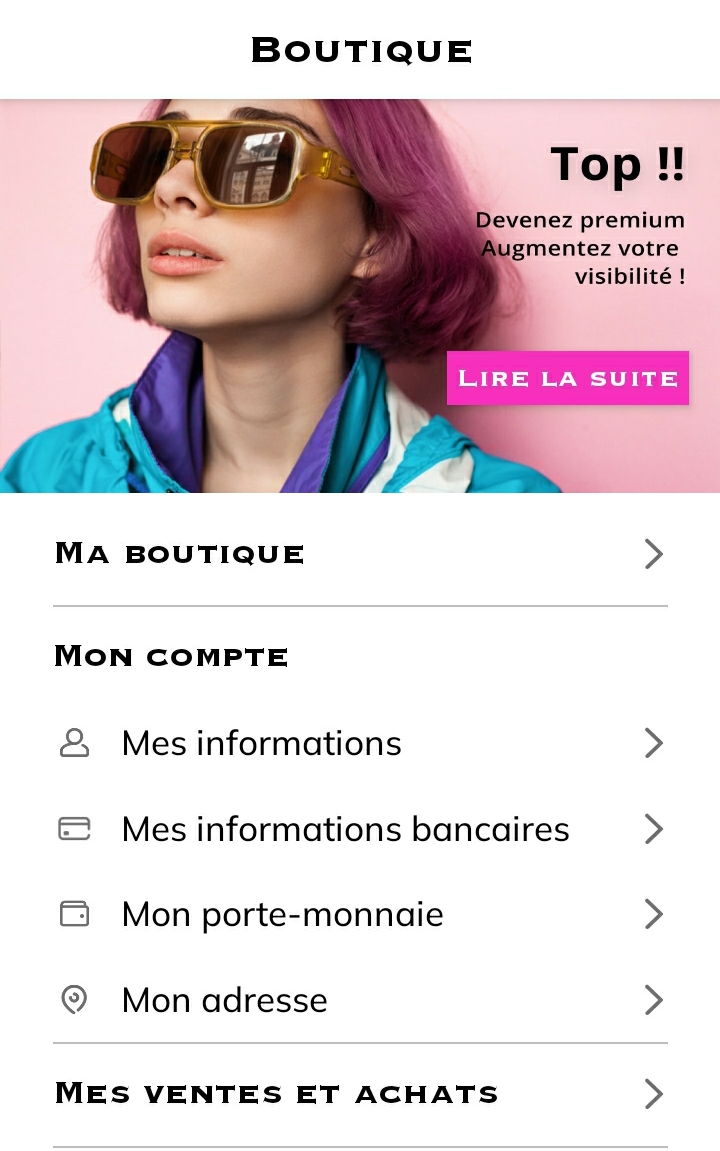Click the chevron beside Mon porte-monnaie
Image resolution: width=720 pixels, height=1151 pixels.
(654, 914)
